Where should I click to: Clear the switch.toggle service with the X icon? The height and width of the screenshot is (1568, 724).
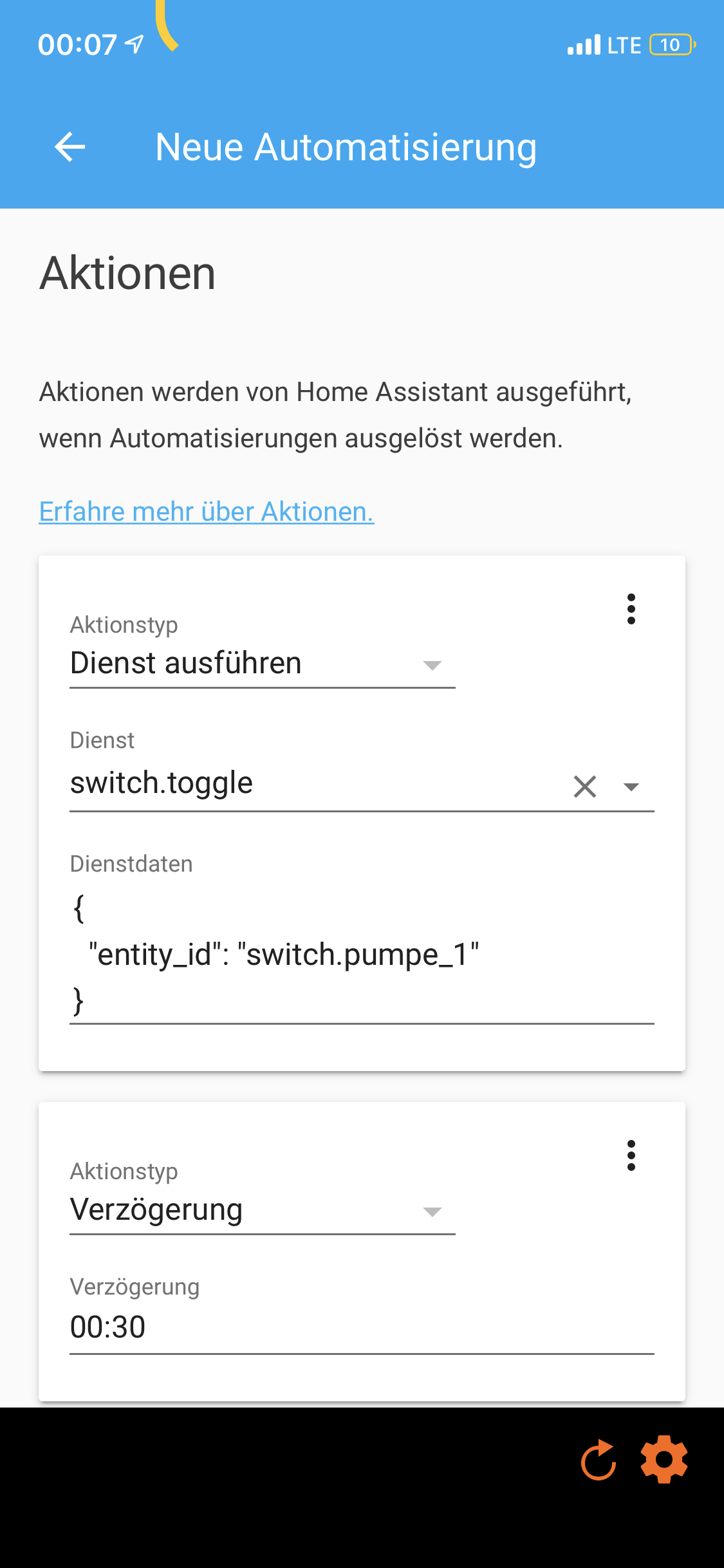click(584, 787)
